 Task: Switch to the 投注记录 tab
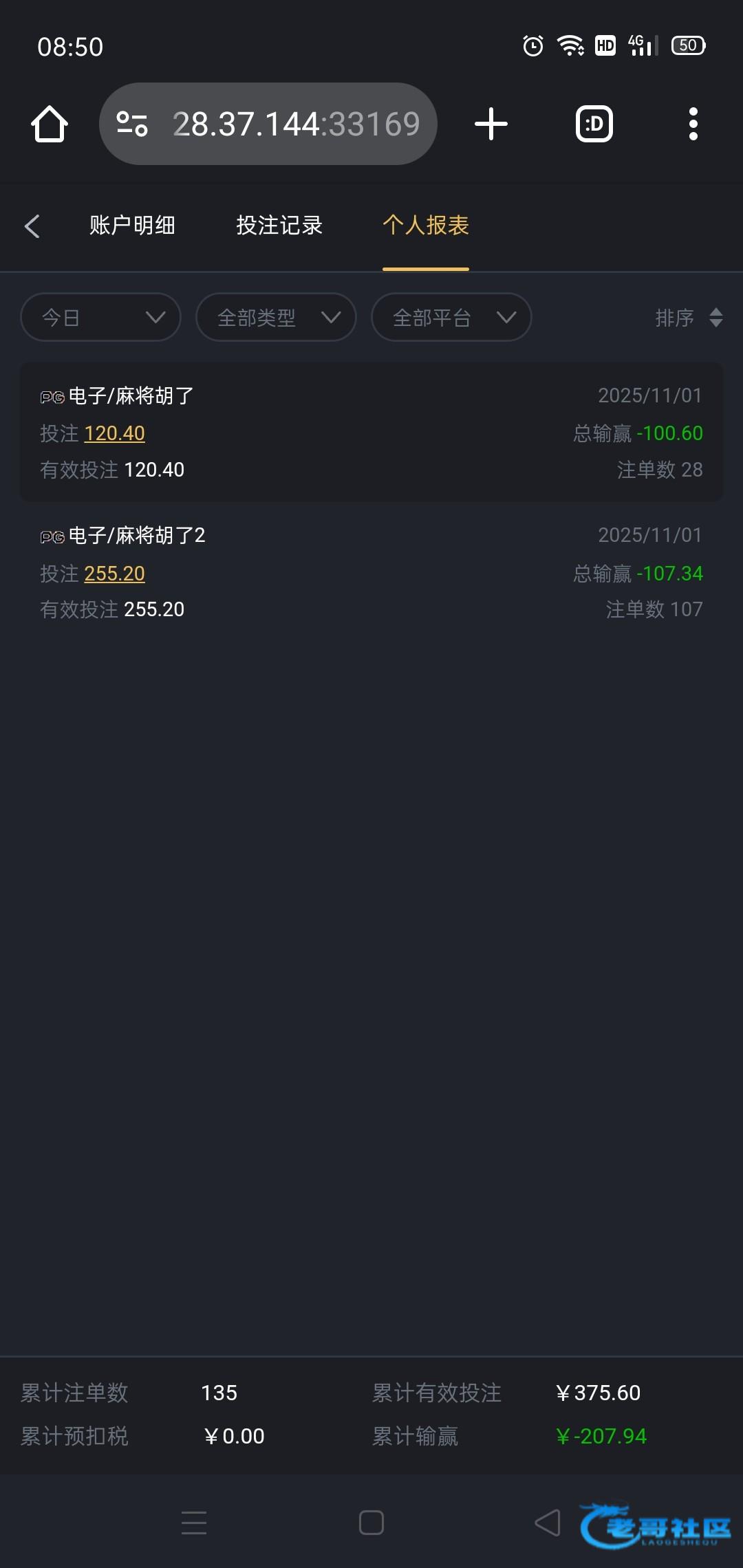point(279,226)
